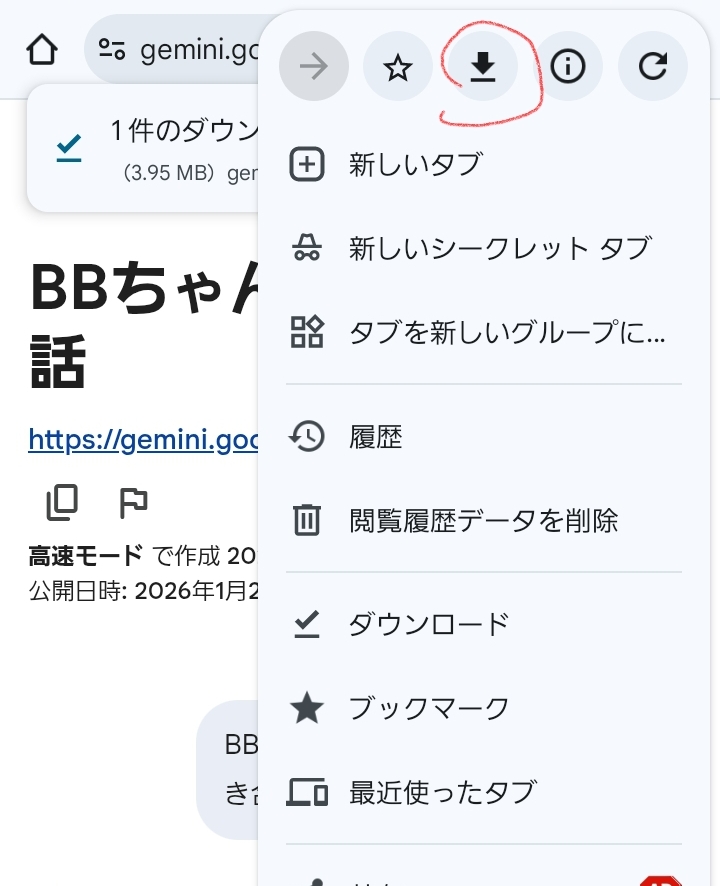
Task: Open the download complete notification
Action: point(150,148)
